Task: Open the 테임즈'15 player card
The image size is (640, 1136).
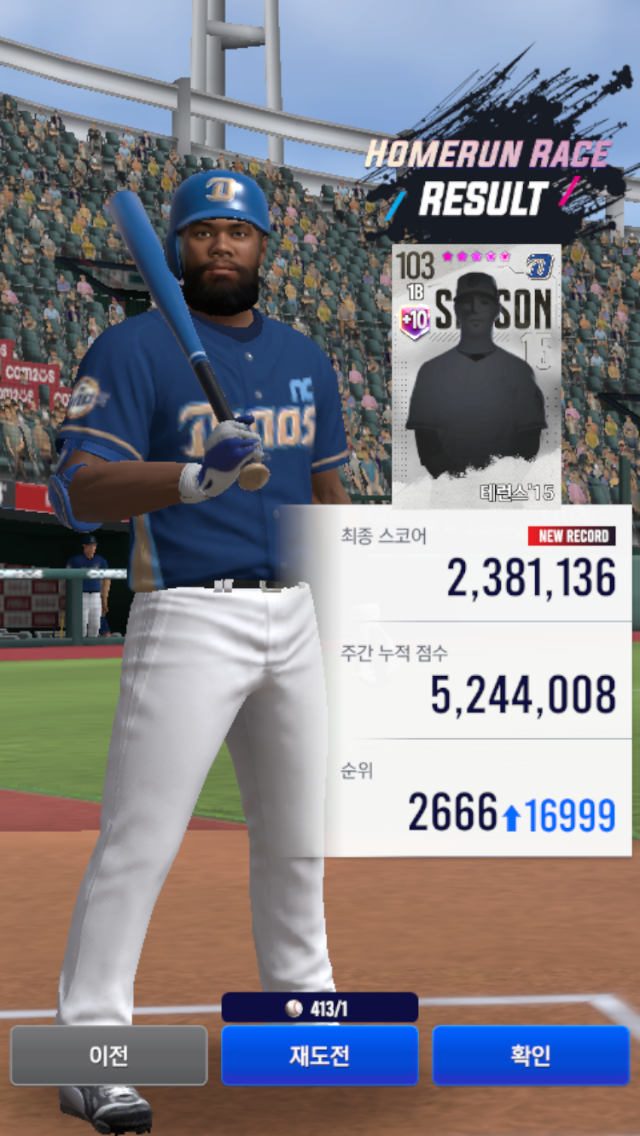Action: (x=476, y=375)
